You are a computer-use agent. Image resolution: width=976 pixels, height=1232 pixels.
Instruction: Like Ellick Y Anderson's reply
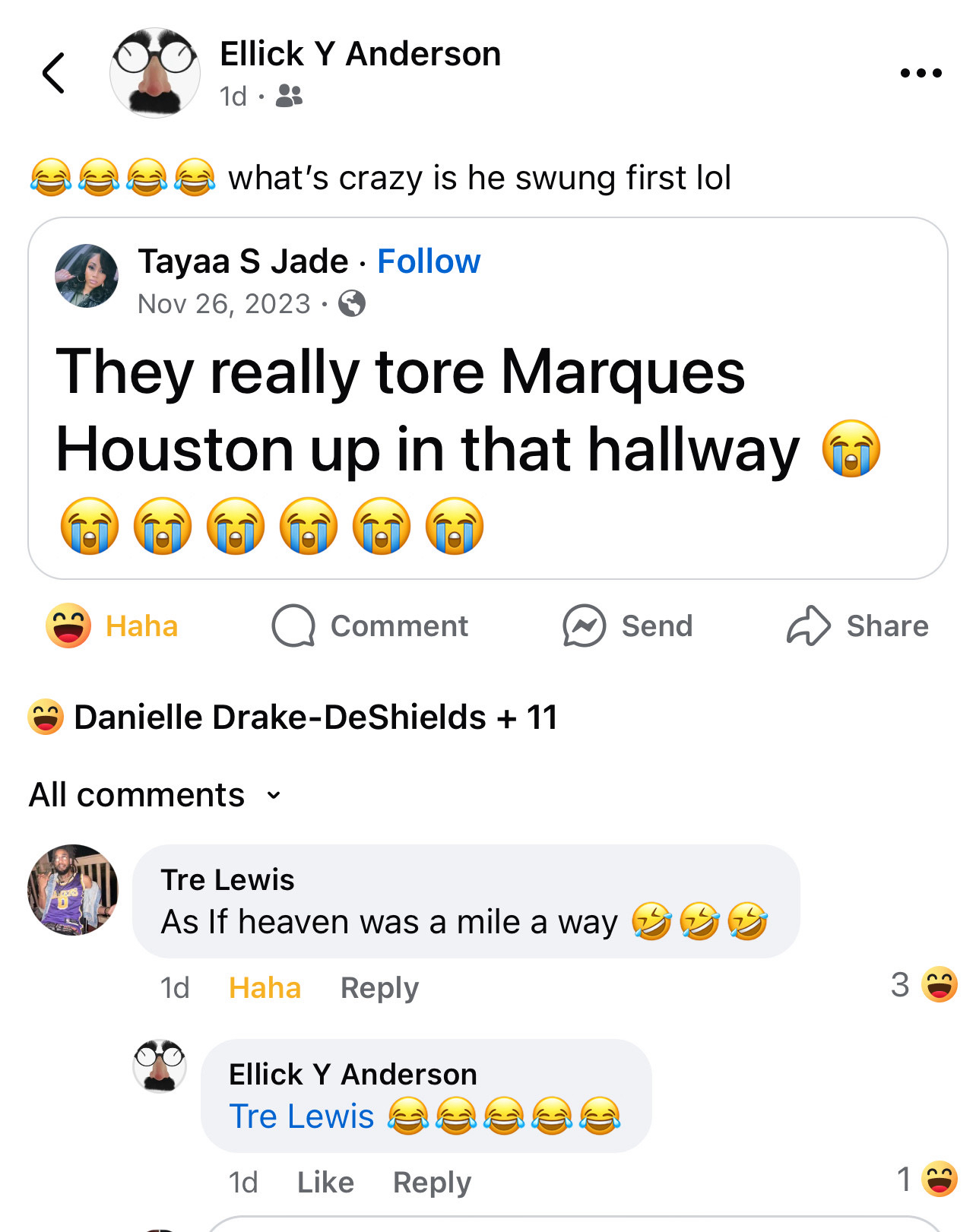325,1183
